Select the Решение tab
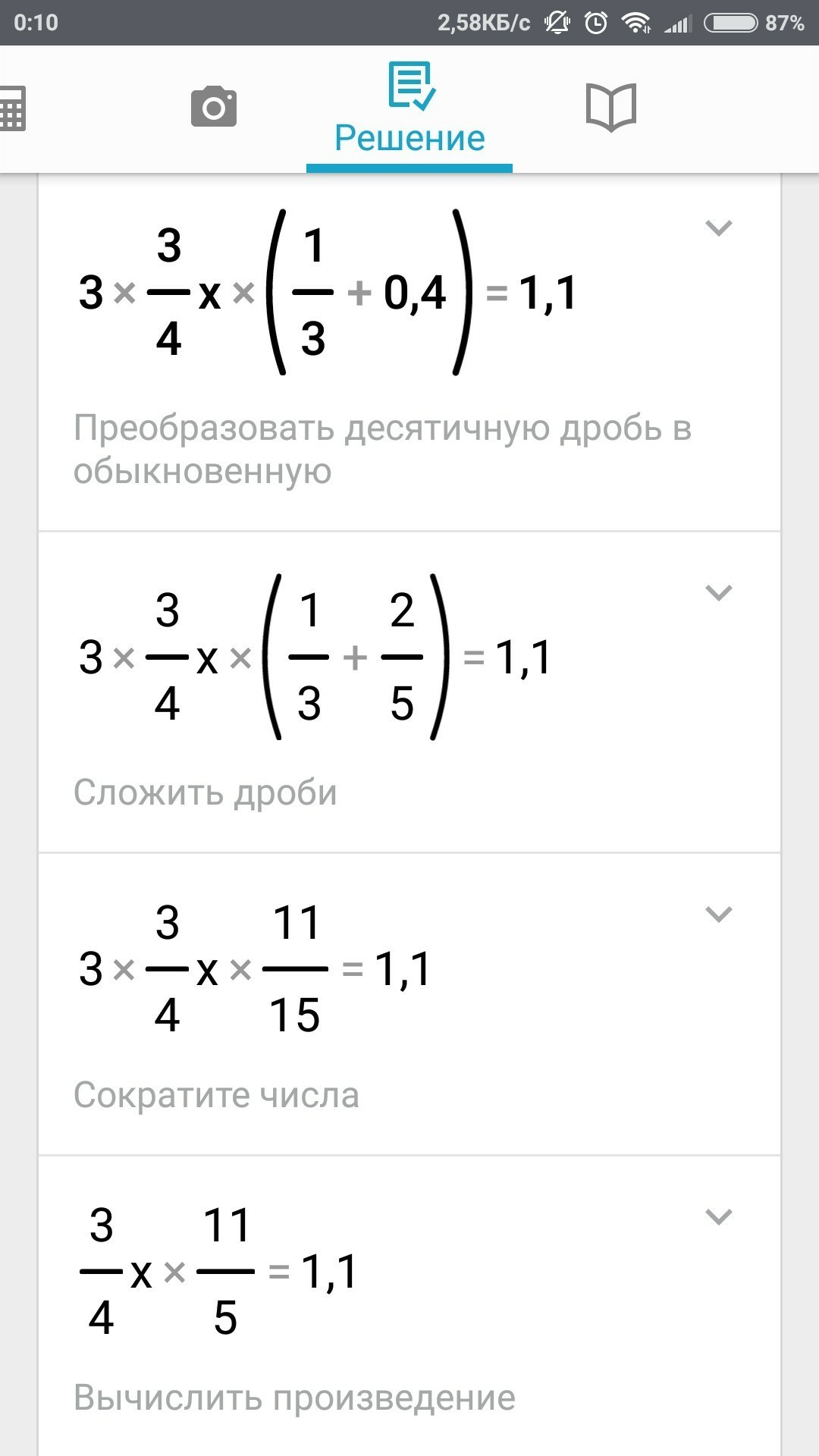This screenshot has width=819, height=1456. [x=409, y=110]
